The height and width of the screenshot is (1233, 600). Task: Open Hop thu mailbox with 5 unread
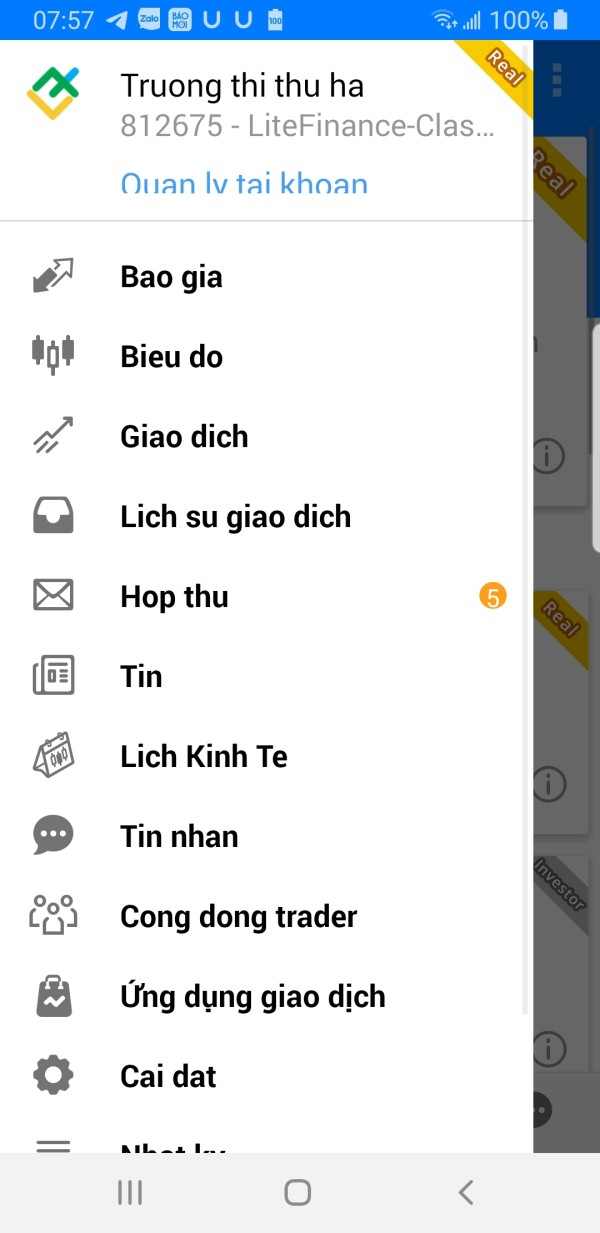click(x=266, y=597)
